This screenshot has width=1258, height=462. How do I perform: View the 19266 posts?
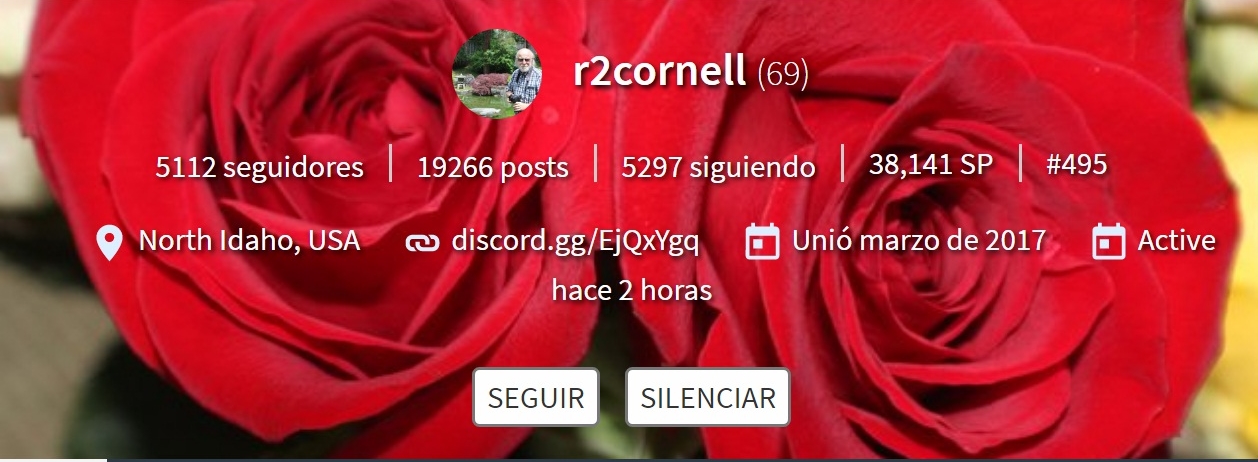coord(492,166)
